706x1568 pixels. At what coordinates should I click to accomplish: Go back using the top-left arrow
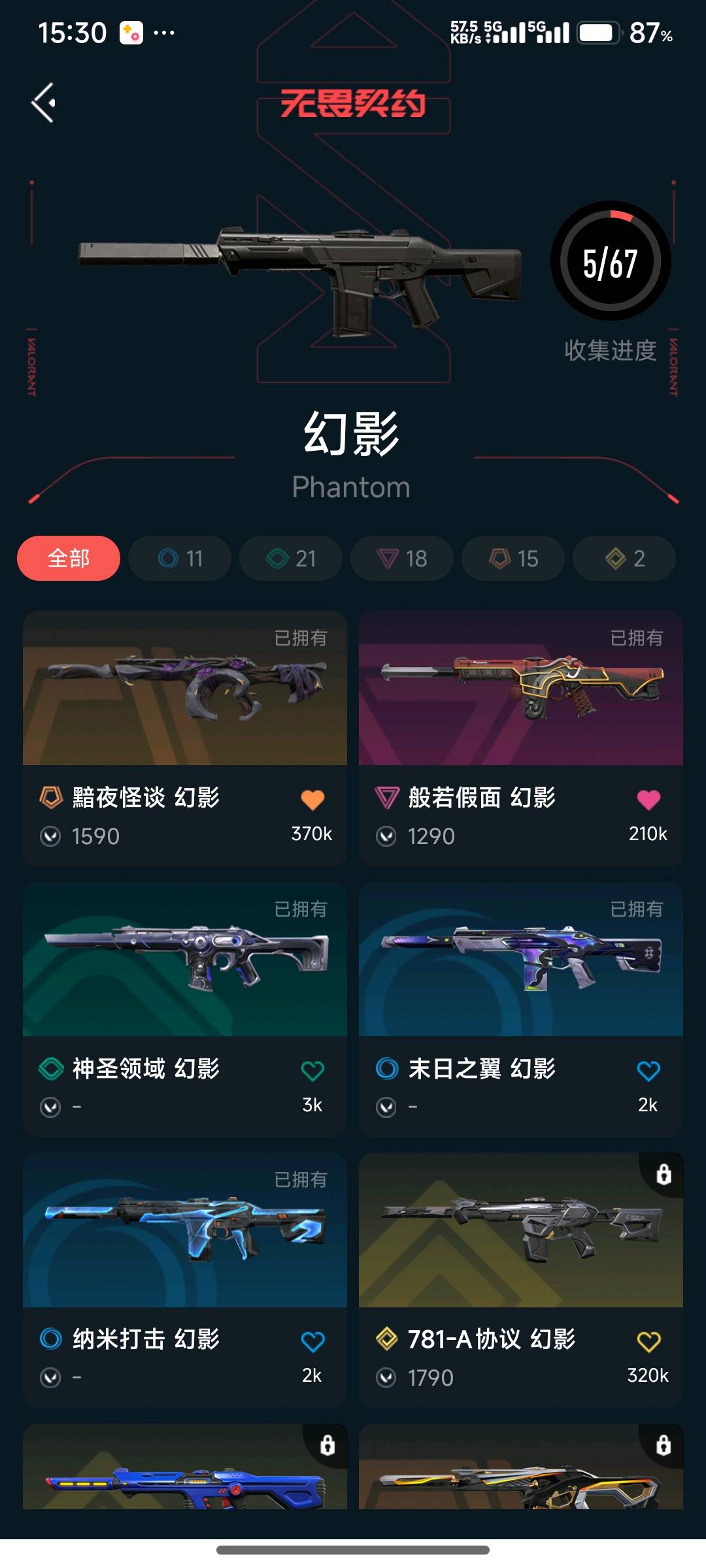tap(44, 103)
